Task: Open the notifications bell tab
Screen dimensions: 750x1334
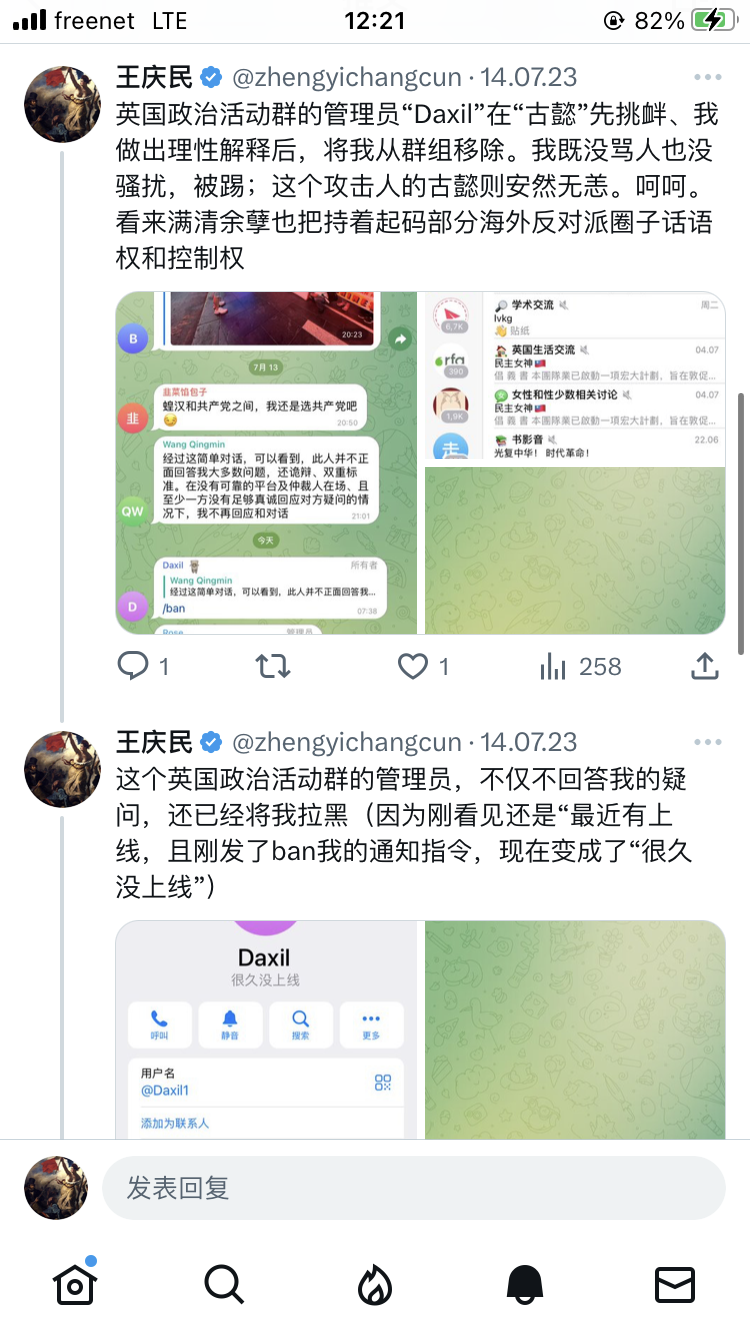Action: [x=525, y=1284]
